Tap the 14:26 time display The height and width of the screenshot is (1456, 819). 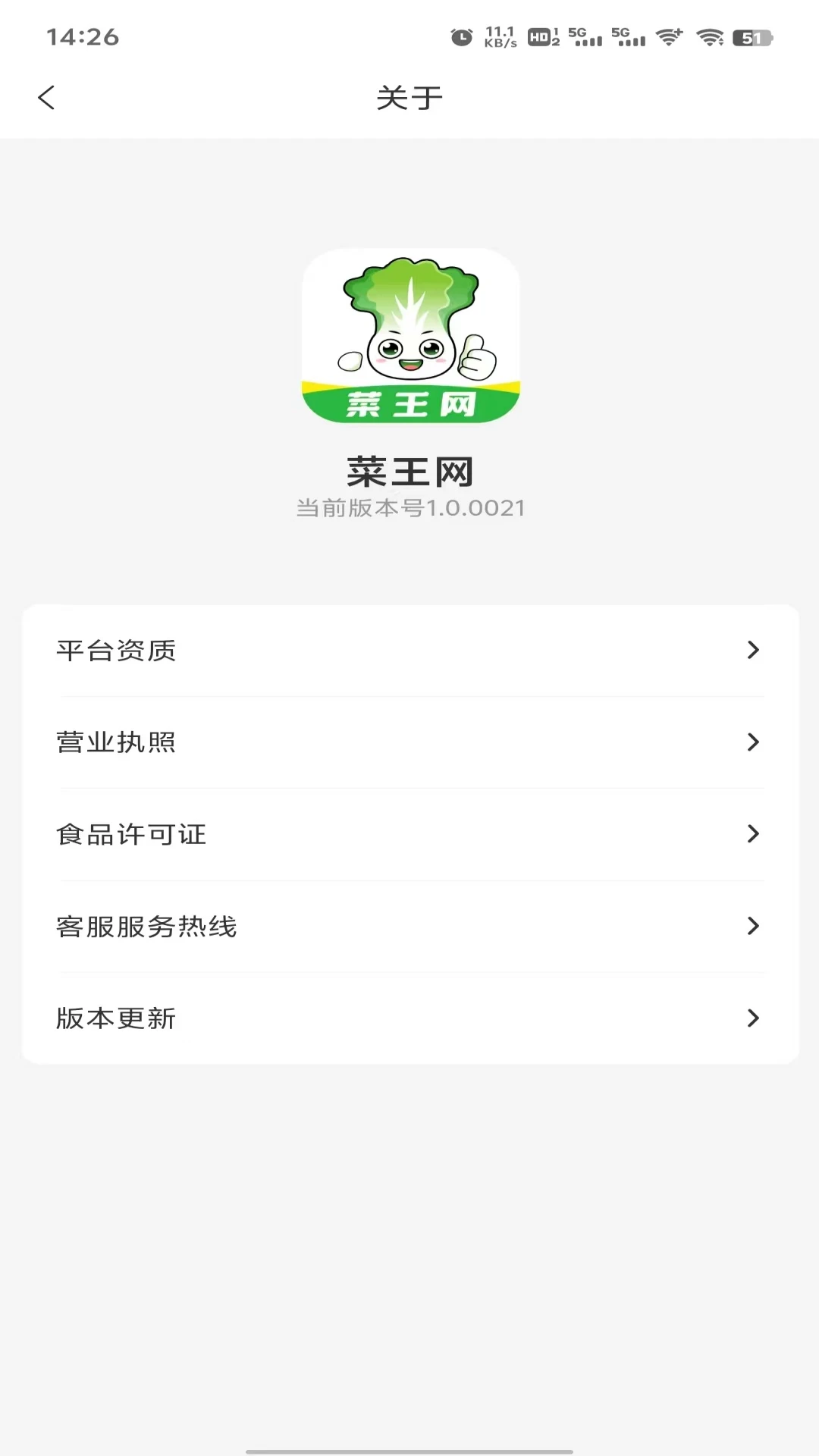coord(84,36)
